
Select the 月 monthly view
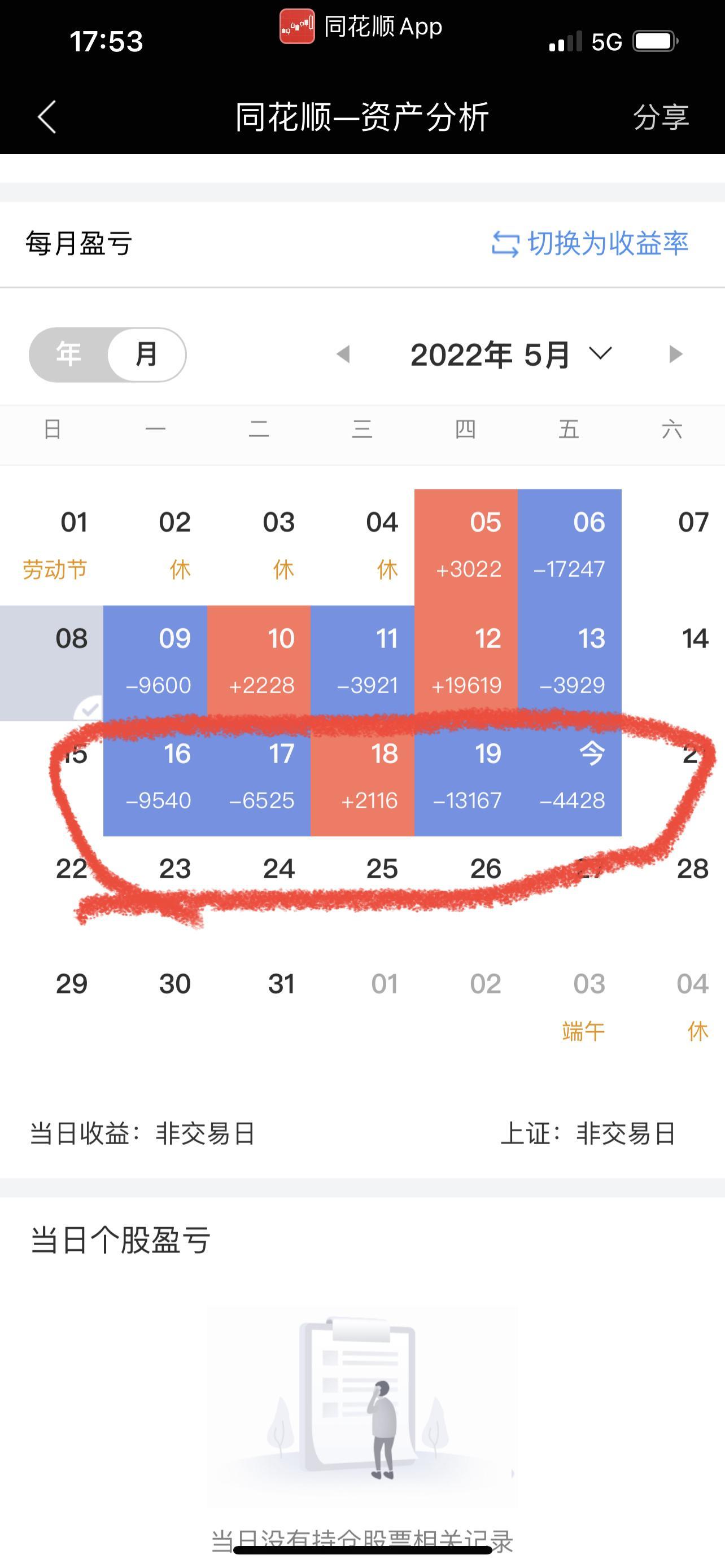(146, 354)
